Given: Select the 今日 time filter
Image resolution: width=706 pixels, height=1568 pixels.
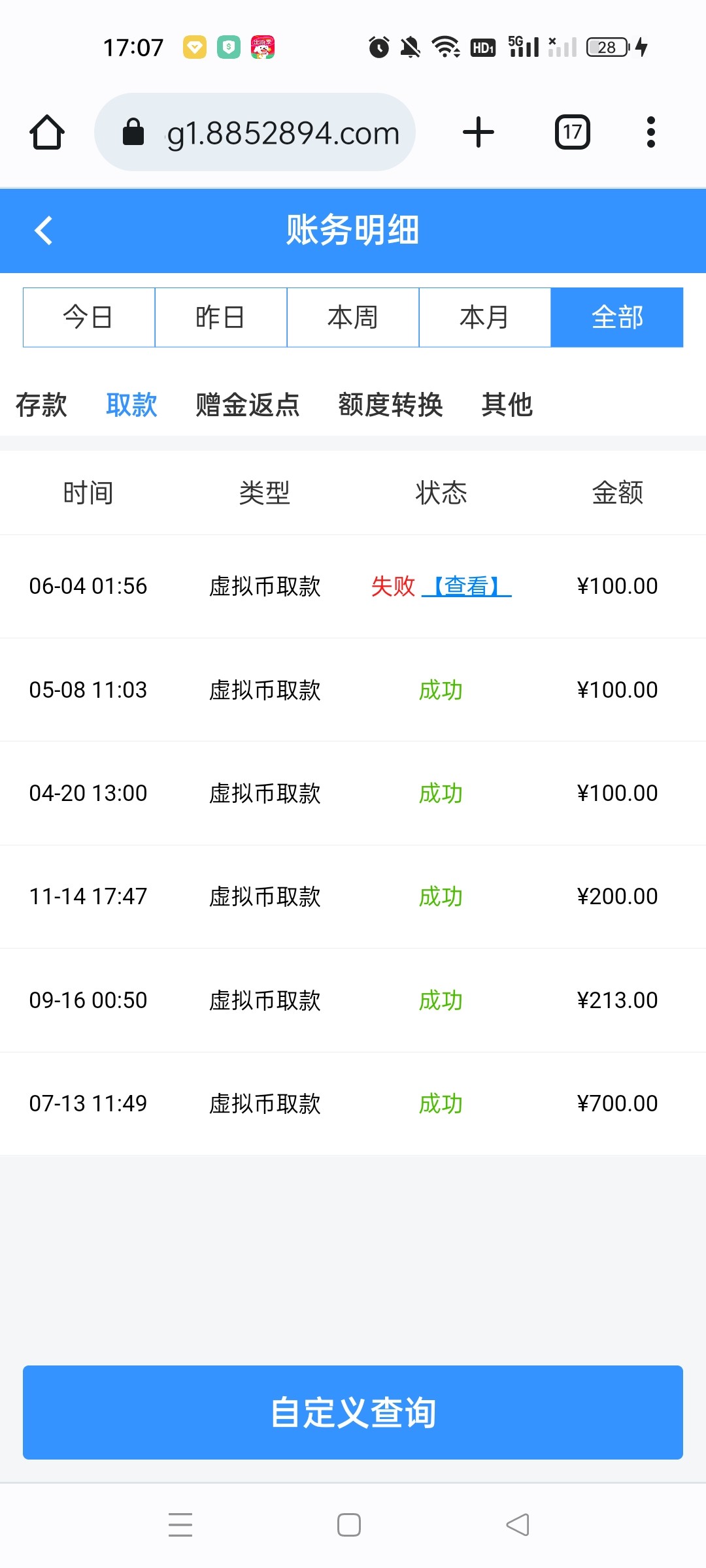Looking at the screenshot, I should tap(89, 318).
